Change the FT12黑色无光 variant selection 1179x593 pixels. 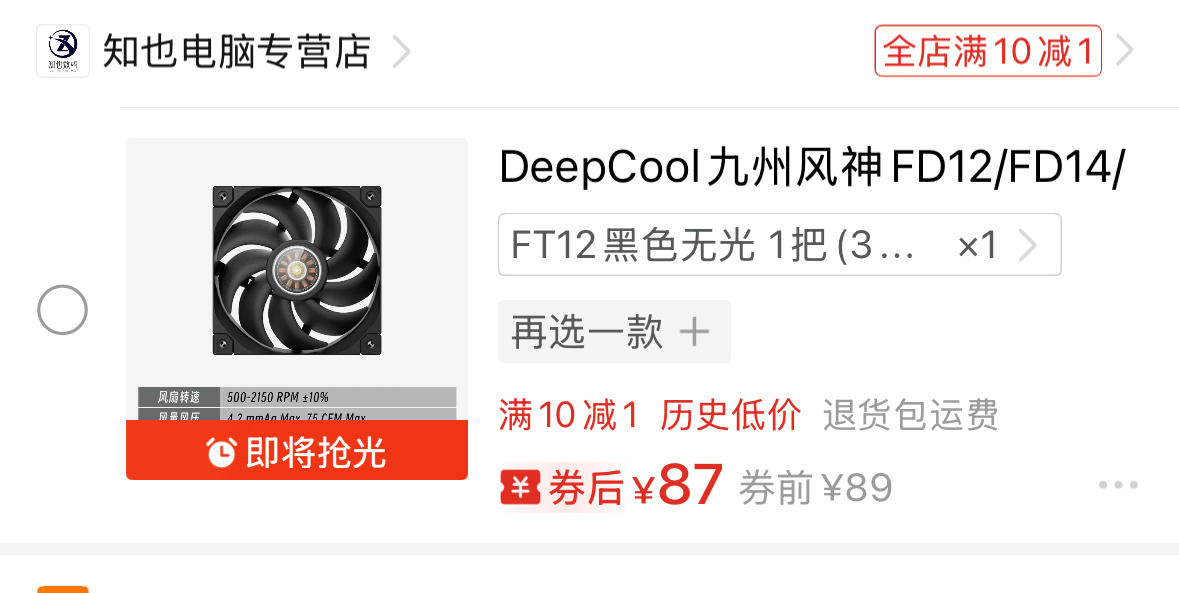779,244
